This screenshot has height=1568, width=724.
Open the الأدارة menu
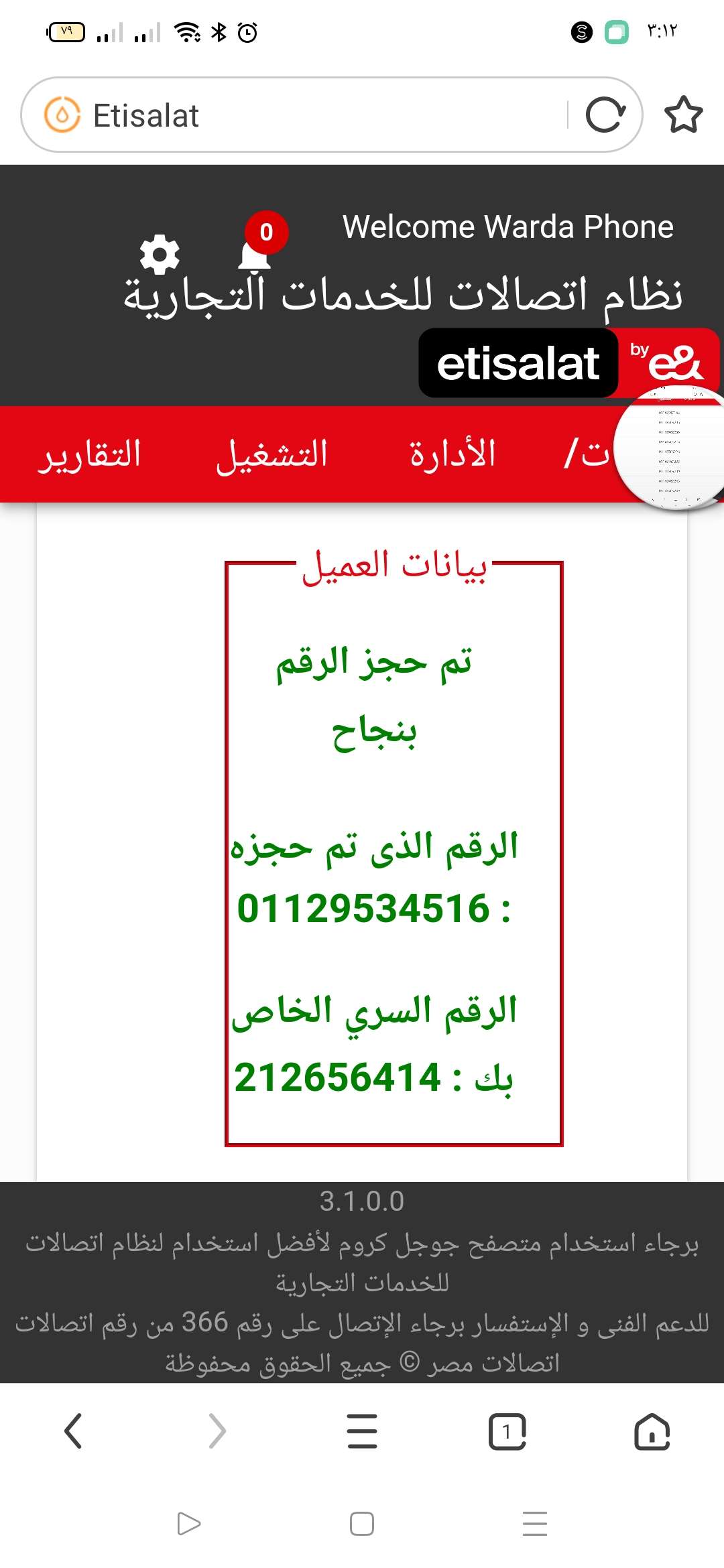[452, 454]
